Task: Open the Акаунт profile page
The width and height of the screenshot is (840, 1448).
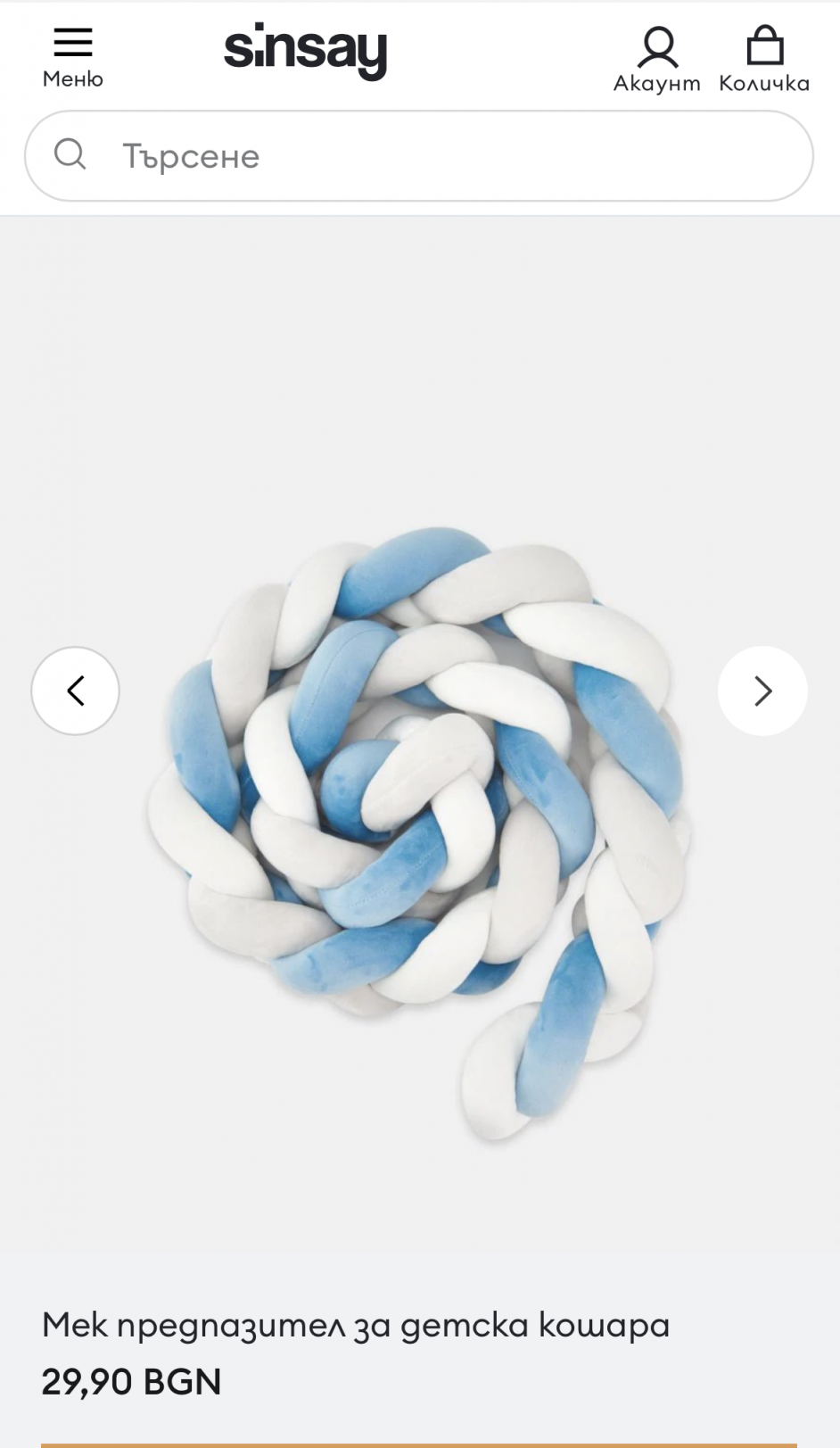Action: [657, 59]
